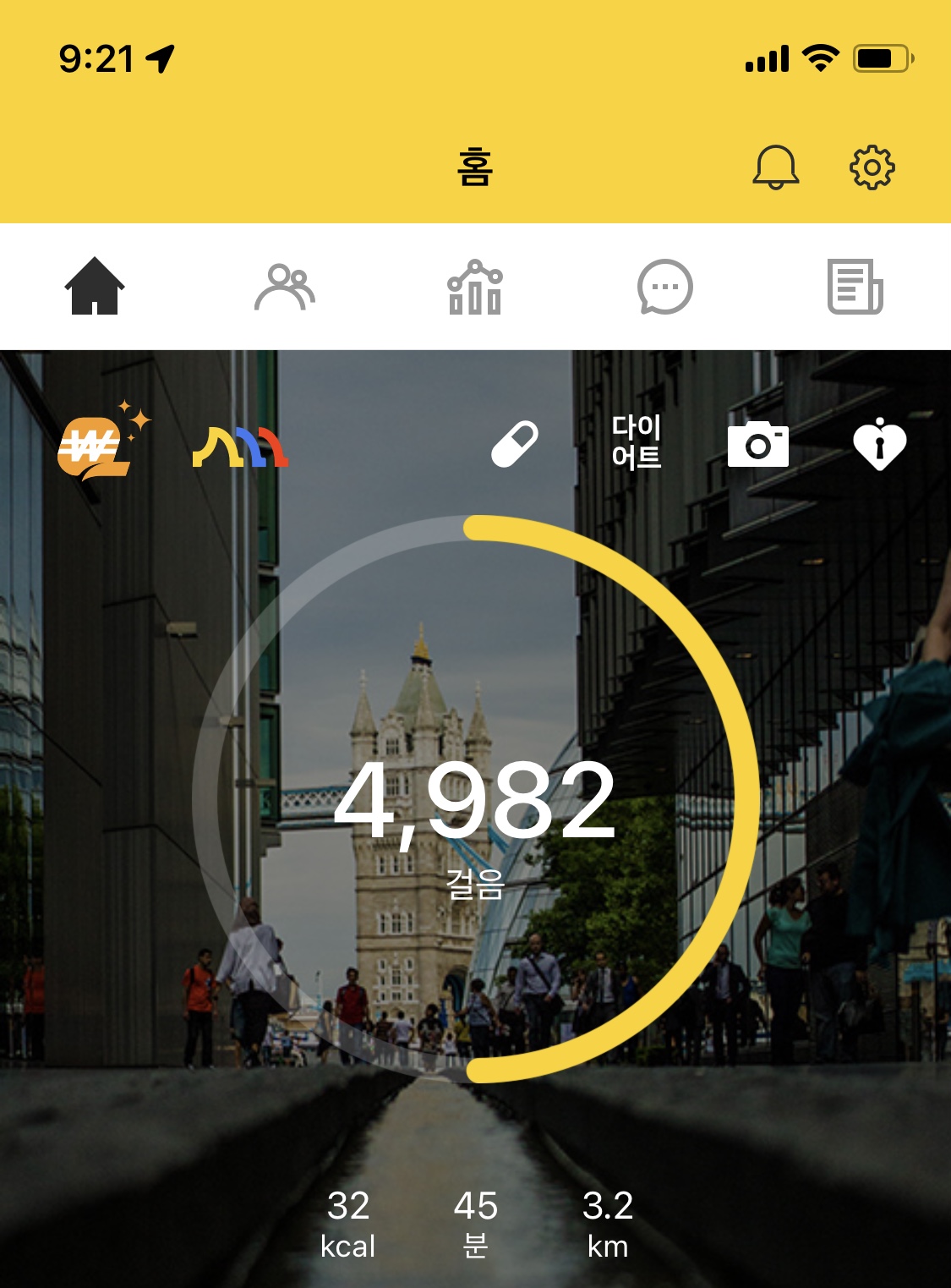Open the chat messages tab

[664, 288]
